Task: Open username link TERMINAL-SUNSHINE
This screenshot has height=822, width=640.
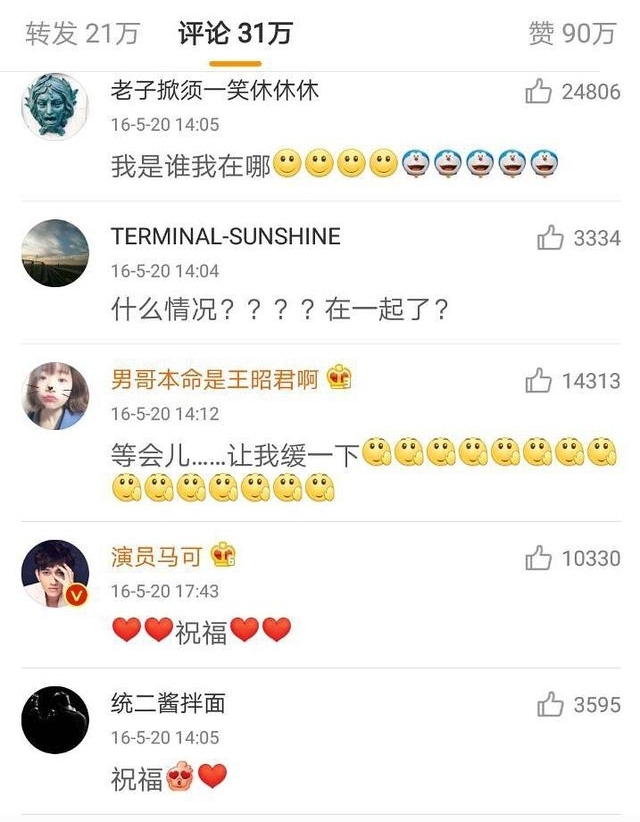Action: point(225,236)
